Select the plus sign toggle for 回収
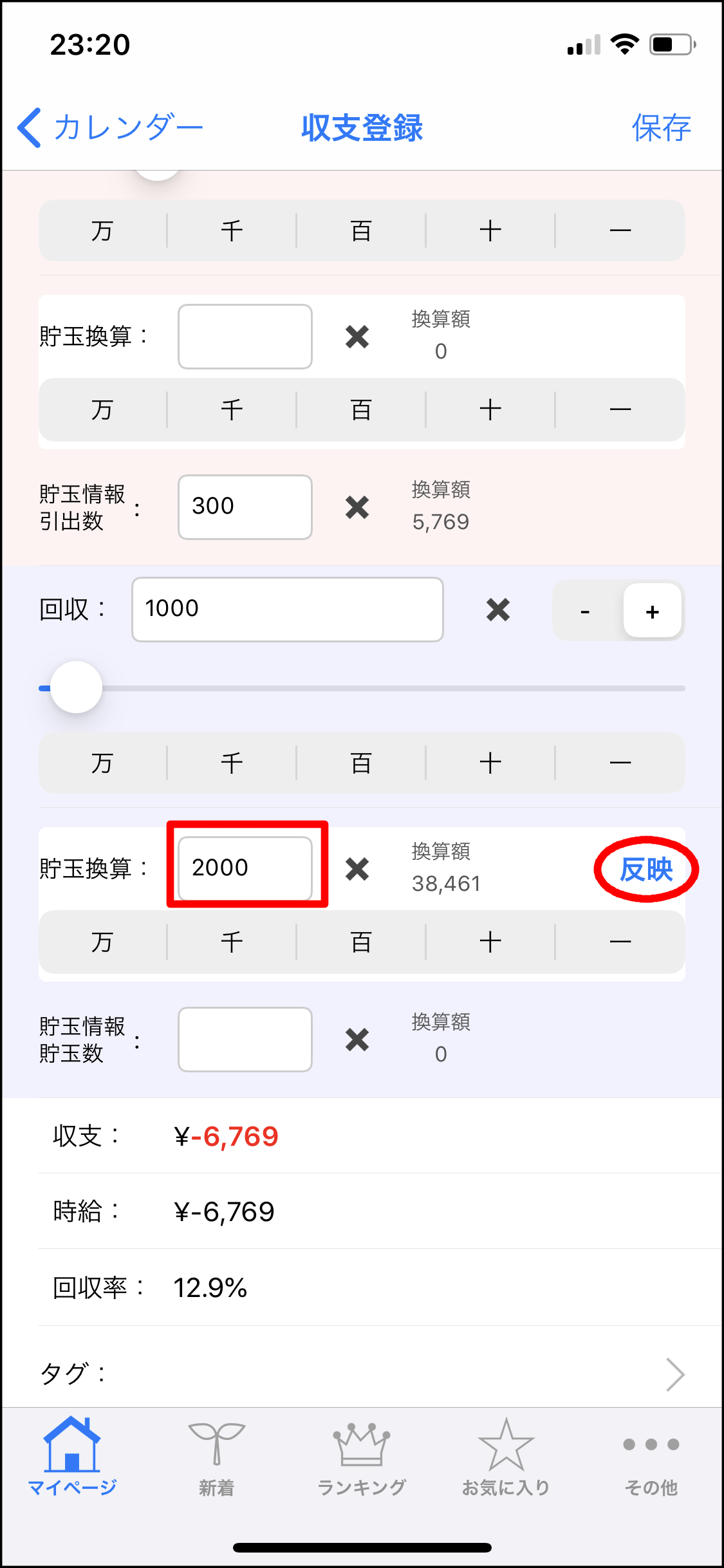The width and height of the screenshot is (724, 1568). [652, 611]
